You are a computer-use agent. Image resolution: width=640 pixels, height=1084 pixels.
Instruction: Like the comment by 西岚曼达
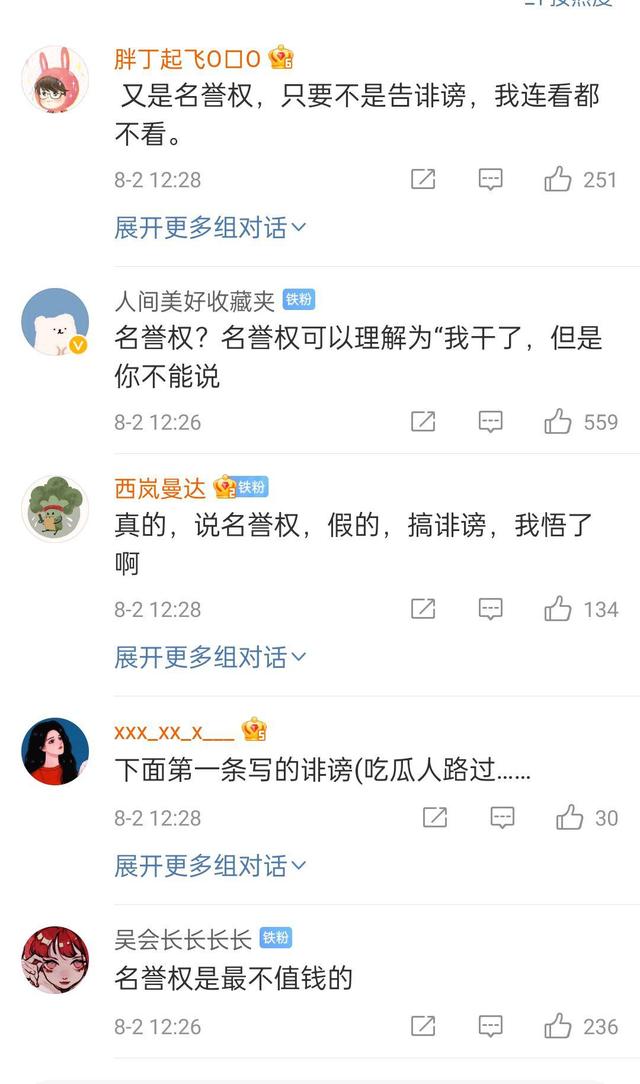[558, 609]
